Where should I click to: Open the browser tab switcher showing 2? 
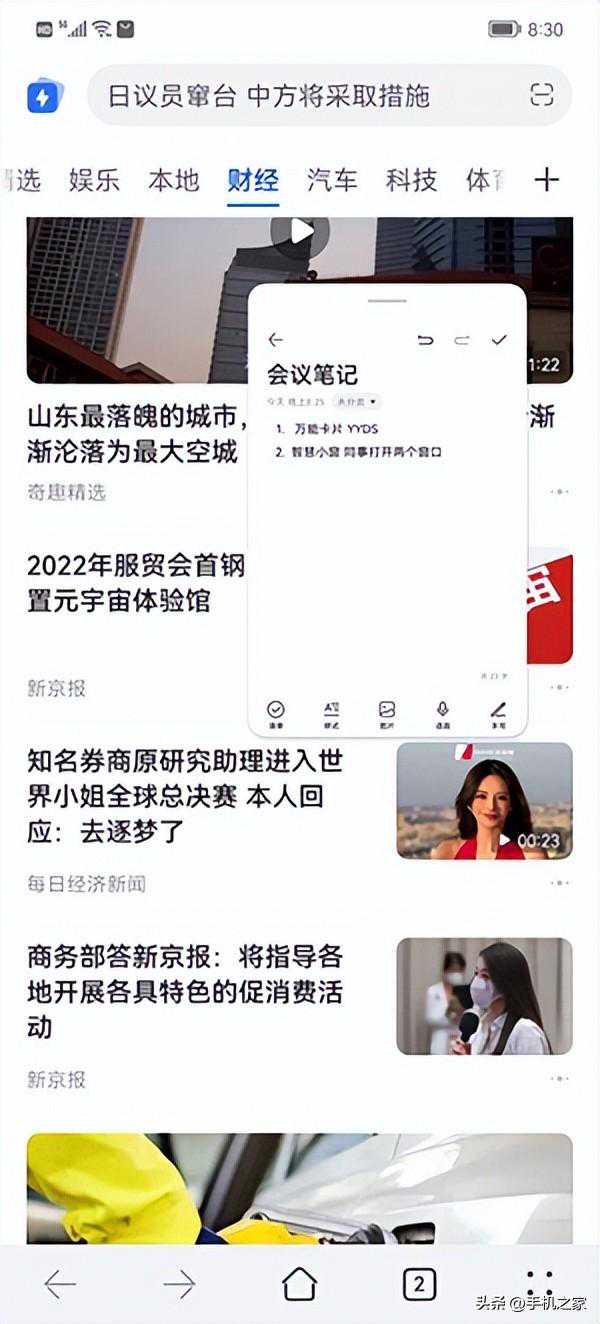(419, 1284)
